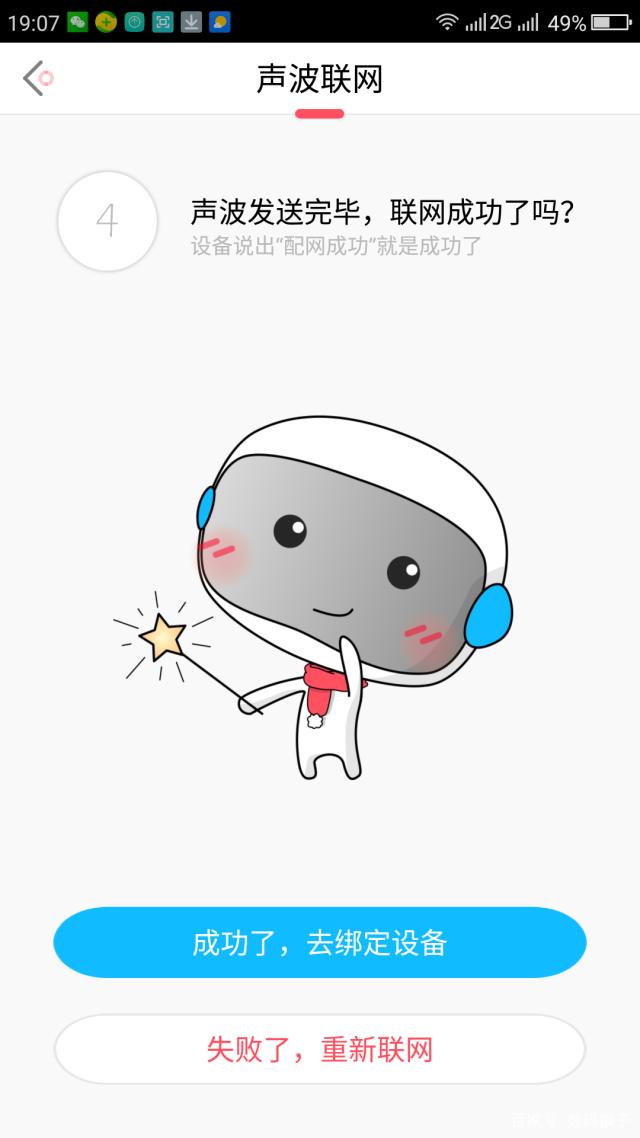Tap 失败了，重新联网 to retry
This screenshot has height=1138, width=640.
(319, 1049)
